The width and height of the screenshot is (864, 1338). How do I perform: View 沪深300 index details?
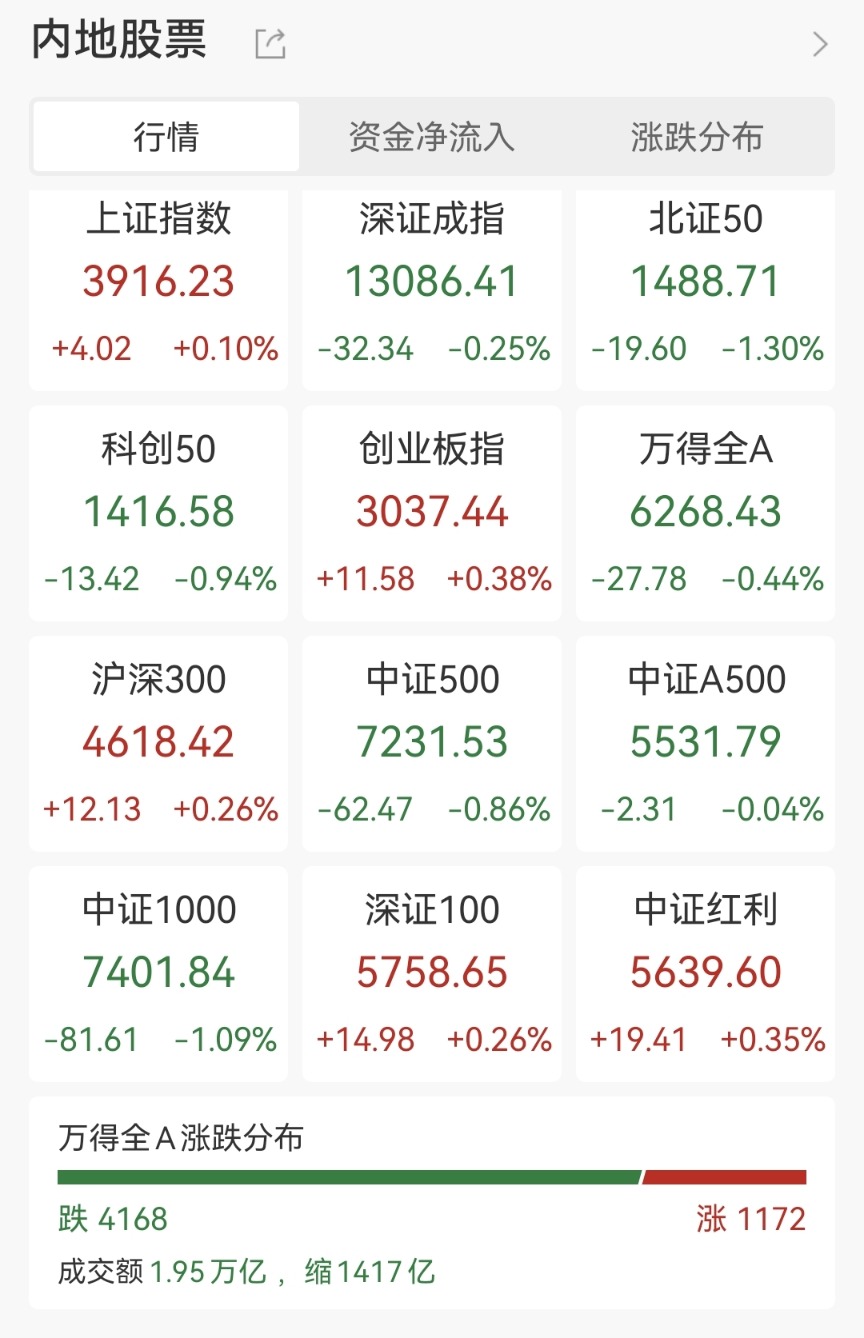coord(159,743)
